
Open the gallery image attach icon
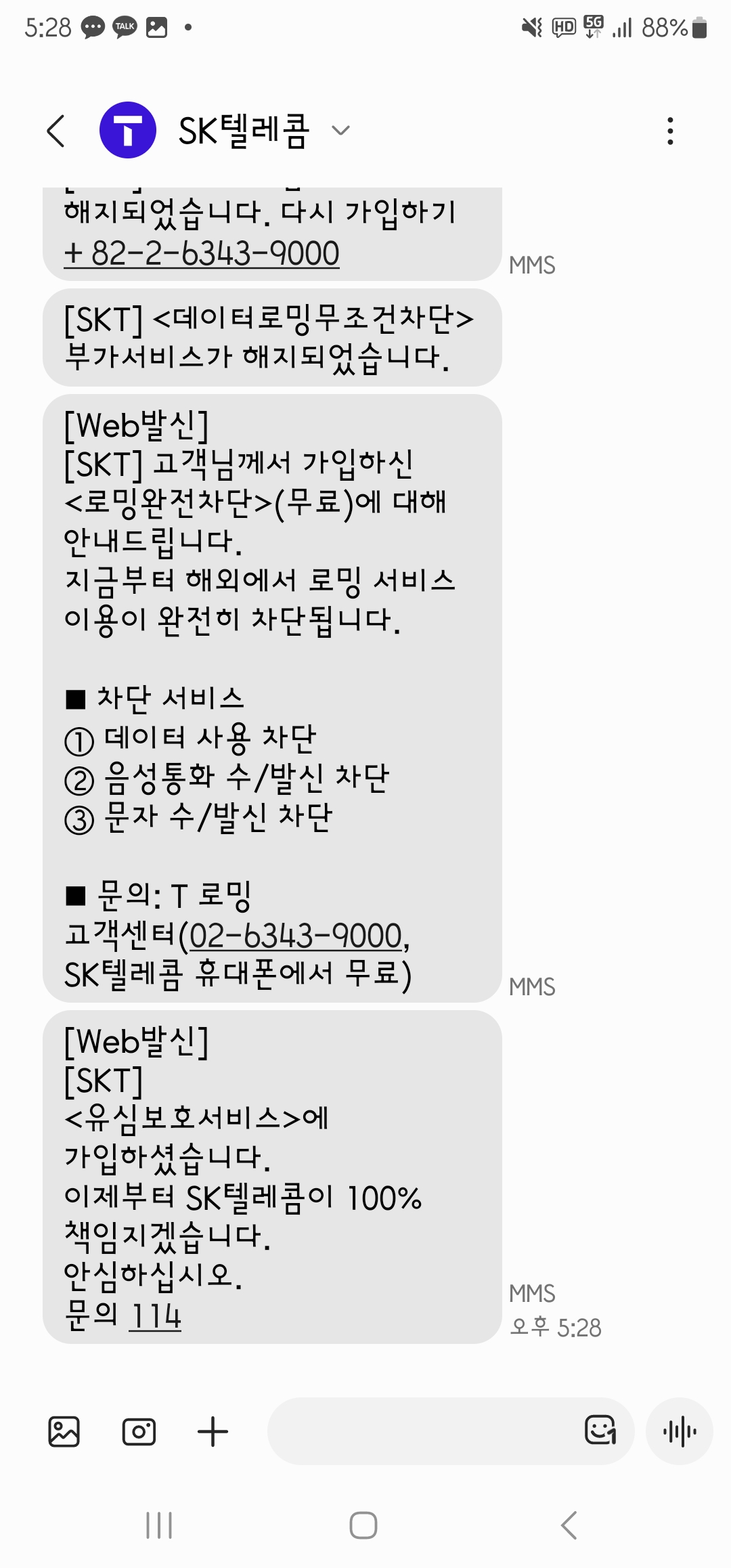(64, 1431)
